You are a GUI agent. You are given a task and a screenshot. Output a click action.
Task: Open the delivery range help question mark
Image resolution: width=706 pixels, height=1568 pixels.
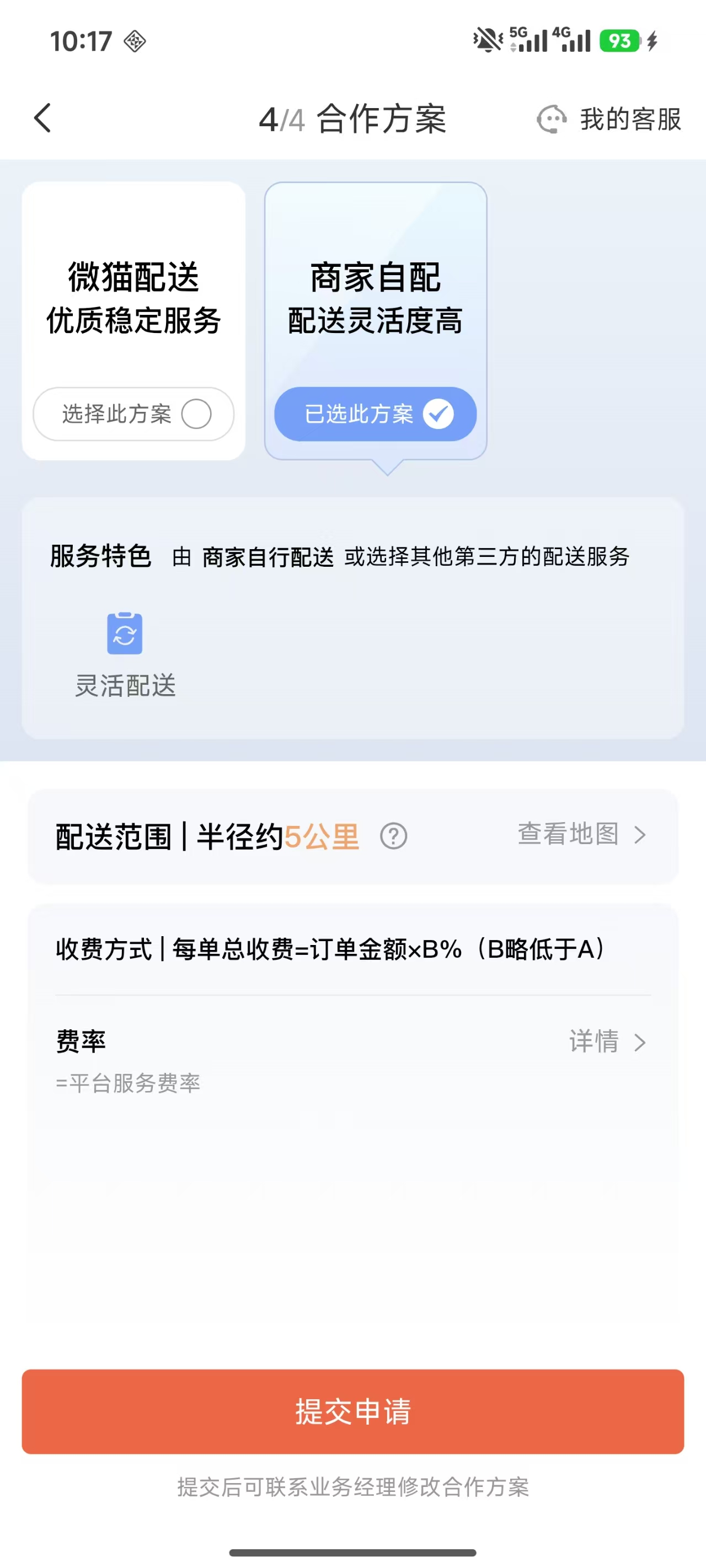click(393, 836)
